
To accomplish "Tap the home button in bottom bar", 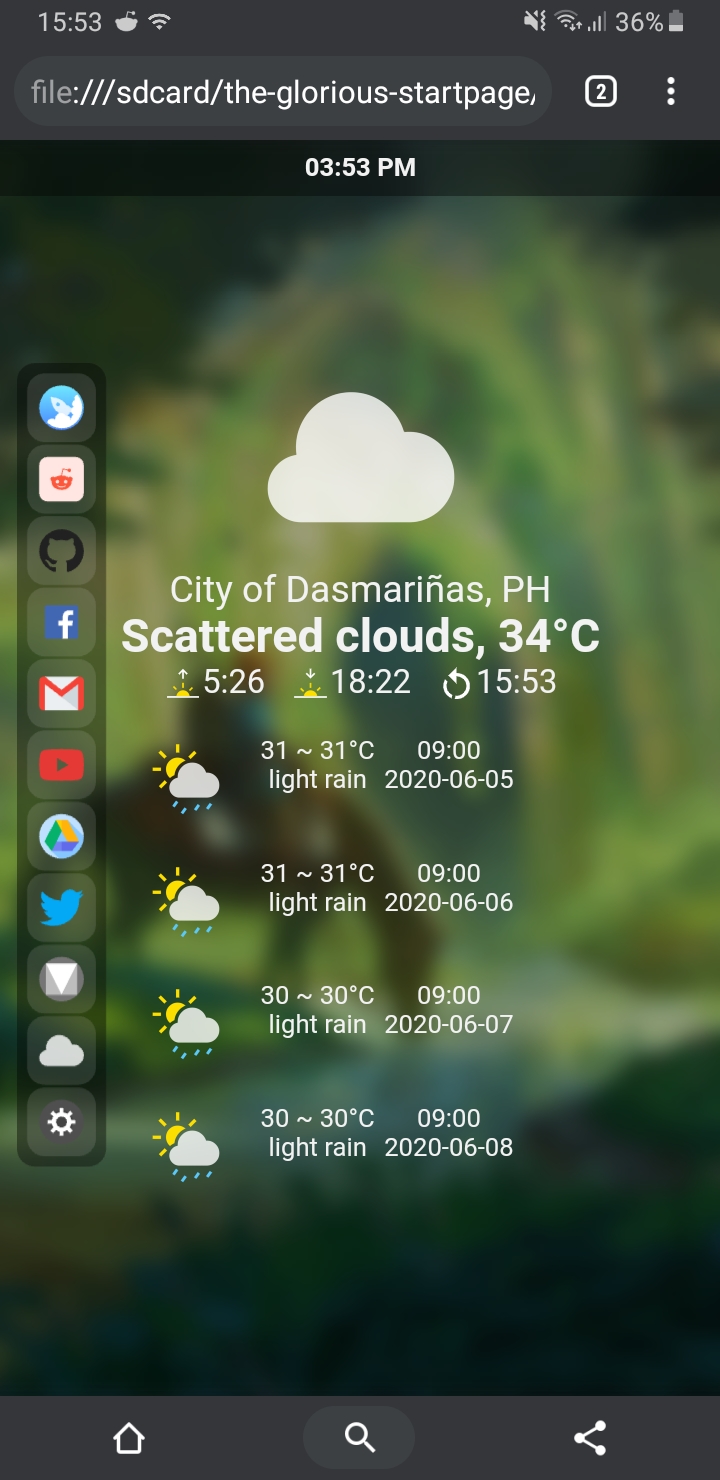I will tap(128, 1438).
